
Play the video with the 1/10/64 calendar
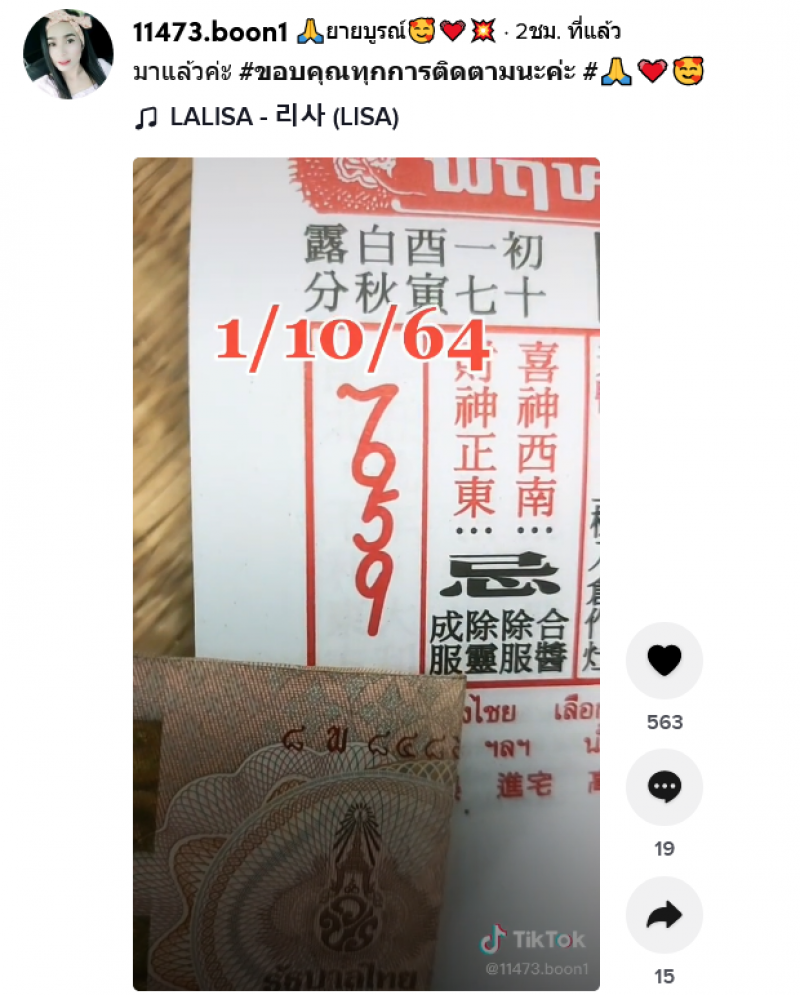(366, 573)
